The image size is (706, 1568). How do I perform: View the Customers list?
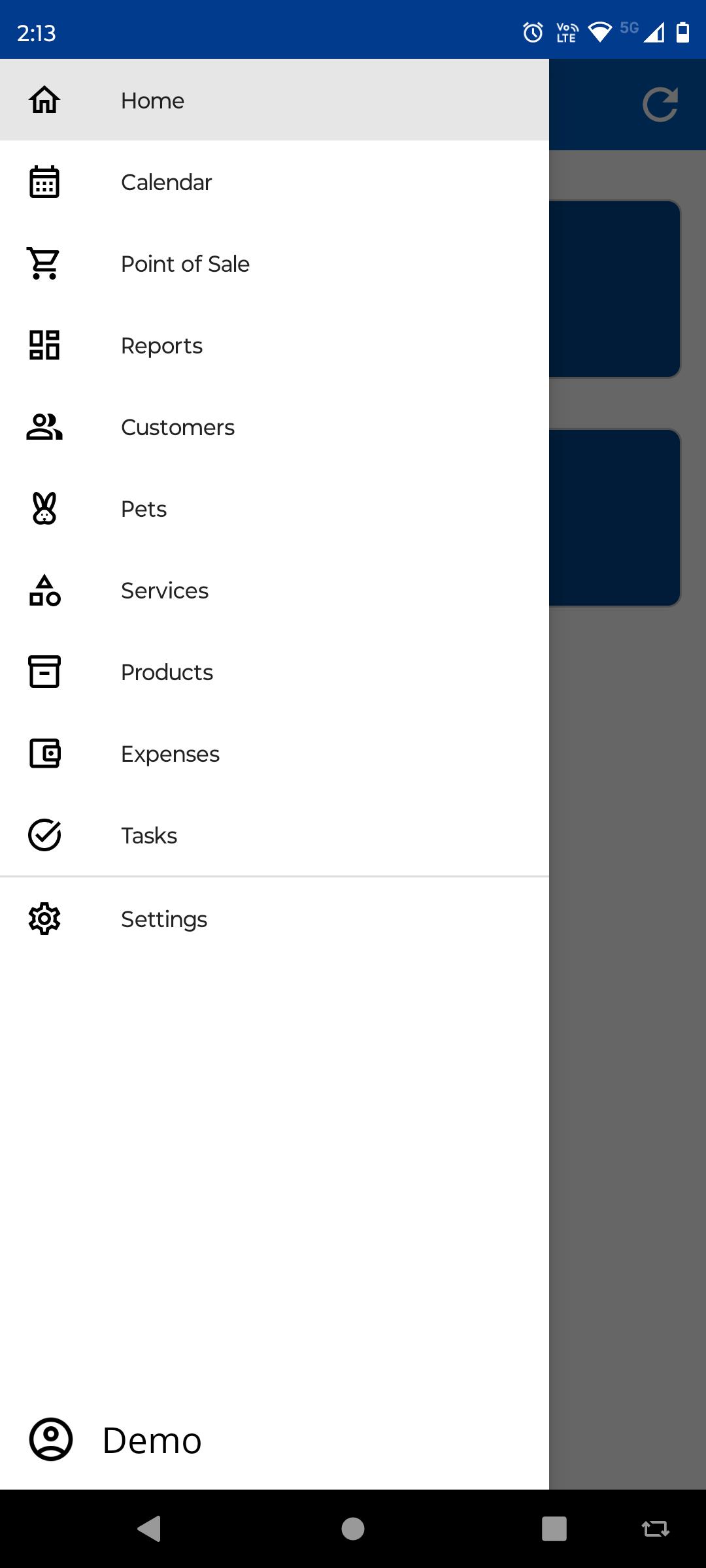[x=275, y=427]
